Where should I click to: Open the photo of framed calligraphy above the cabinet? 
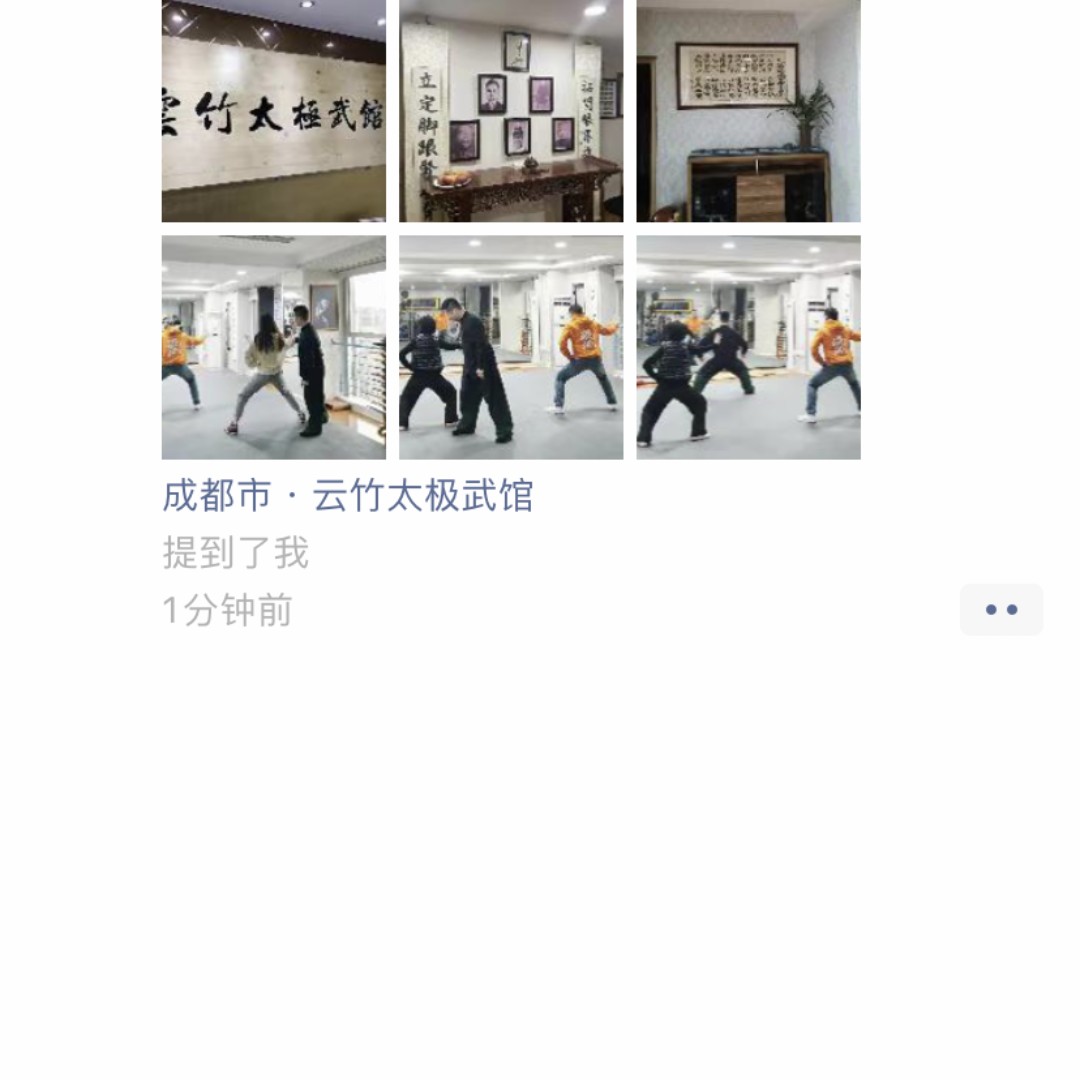pos(748,110)
